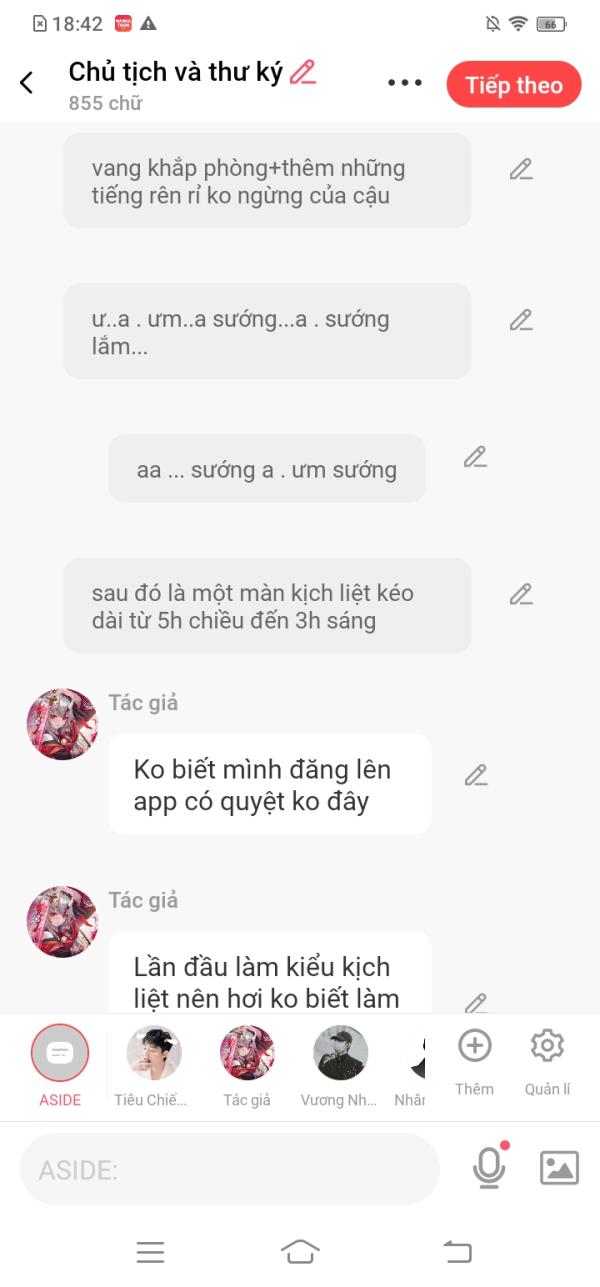The width and height of the screenshot is (600, 1287).
Task: Go to the system home screen
Action: 300,1251
